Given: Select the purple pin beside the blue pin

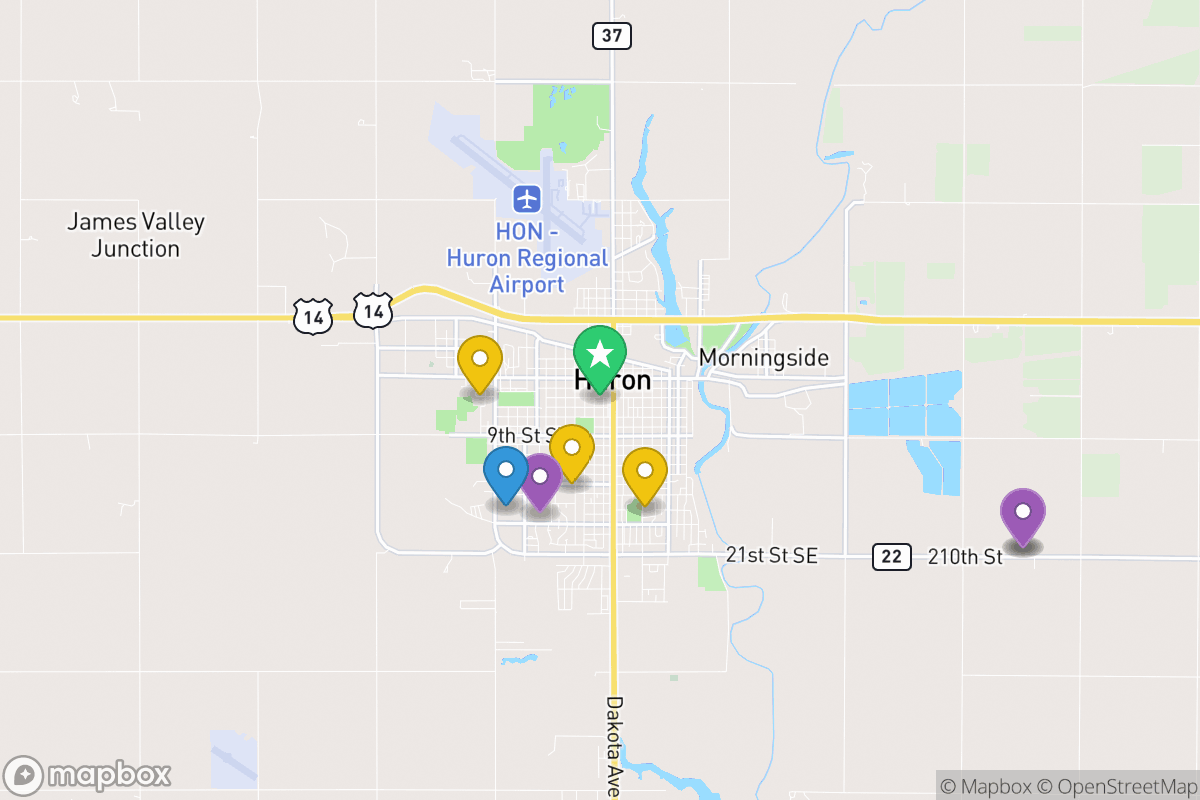Looking at the screenshot, I should coord(541,479).
